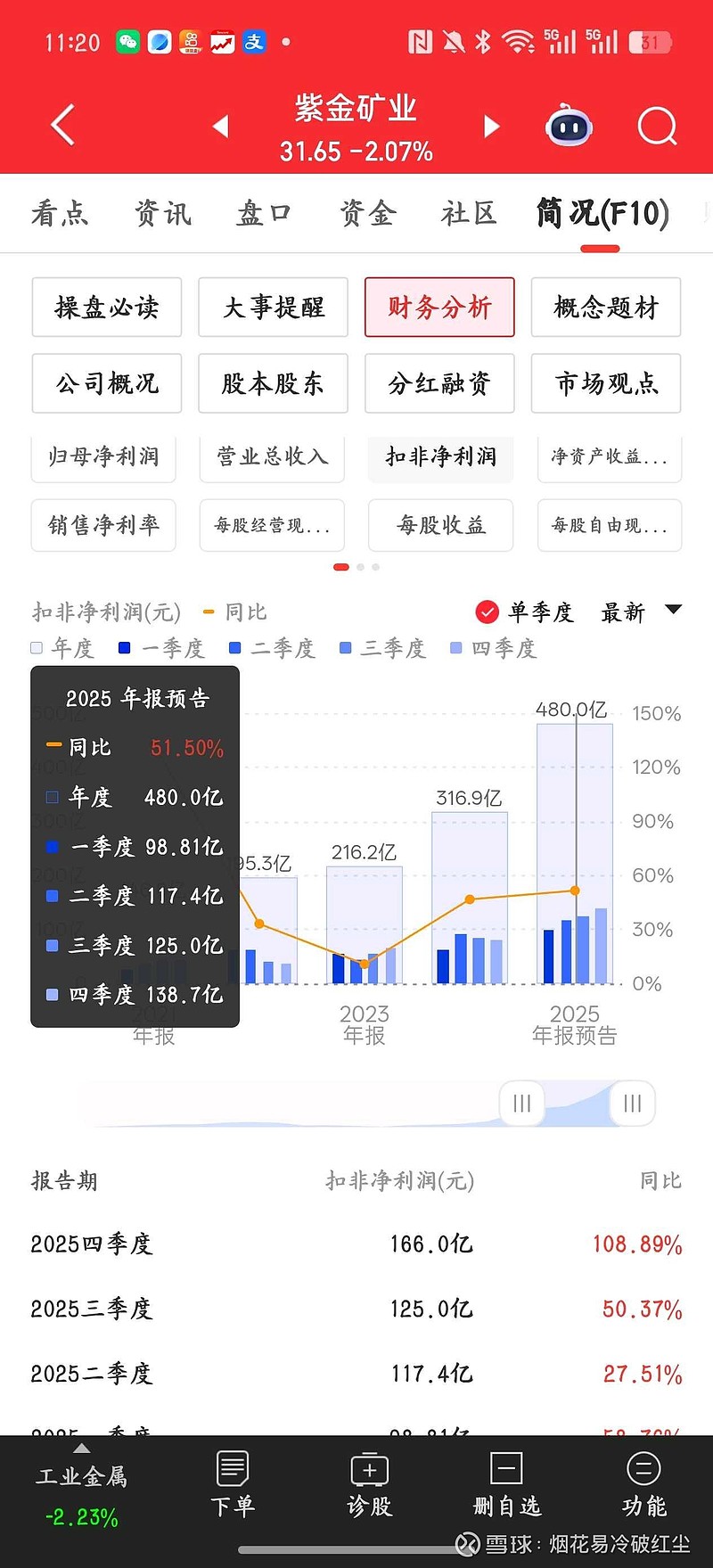
Task: Toggle the 年度 legend item
Action: pyautogui.click(x=61, y=648)
